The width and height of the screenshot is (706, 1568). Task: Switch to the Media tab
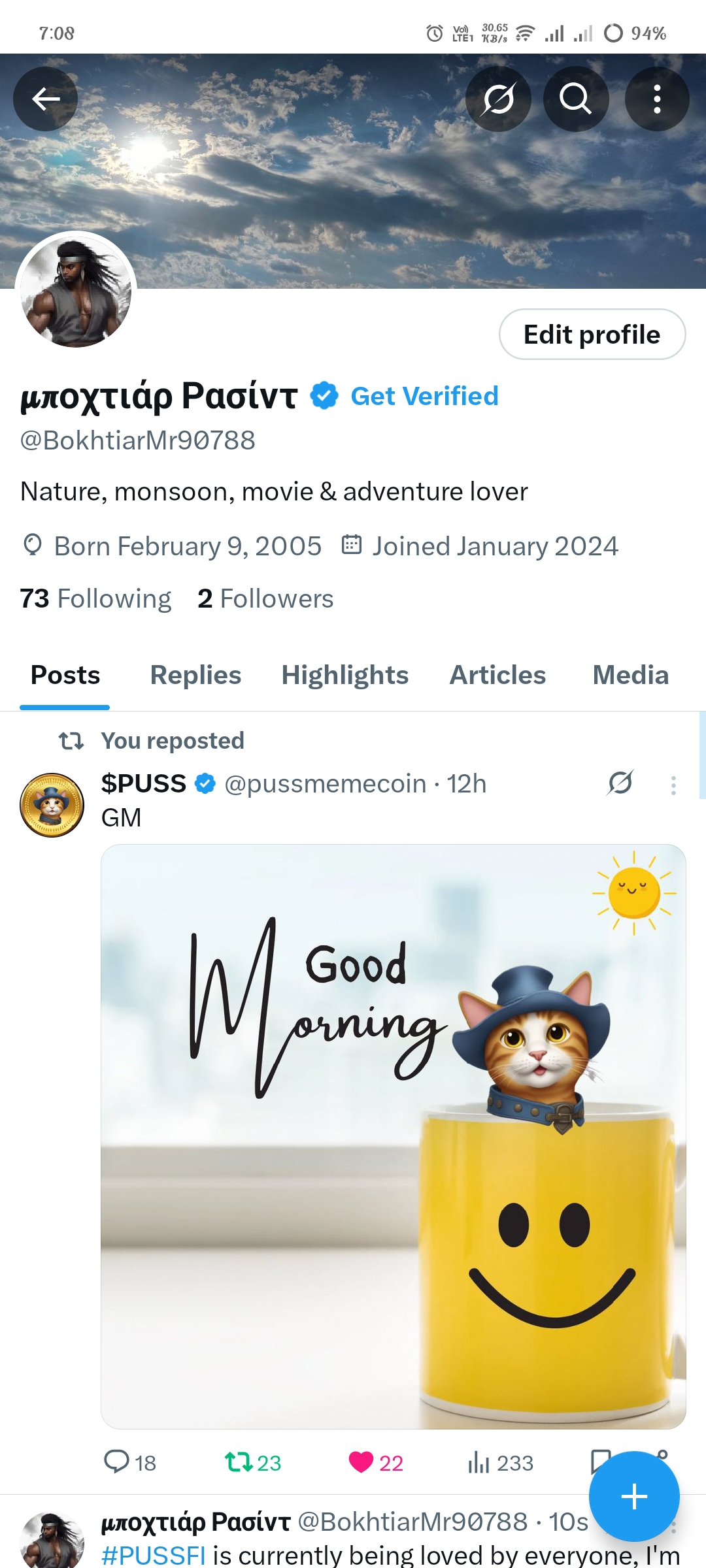[631, 675]
